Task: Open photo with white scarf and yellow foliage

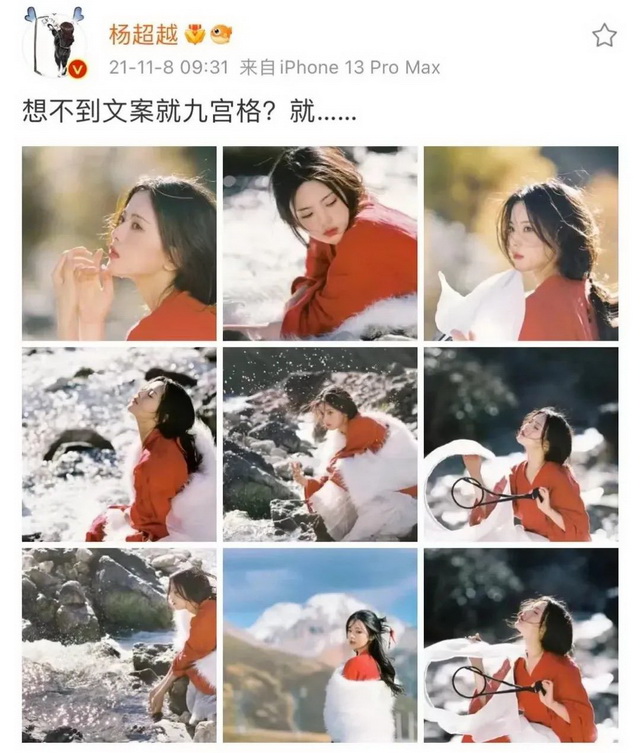Action: coord(521,243)
